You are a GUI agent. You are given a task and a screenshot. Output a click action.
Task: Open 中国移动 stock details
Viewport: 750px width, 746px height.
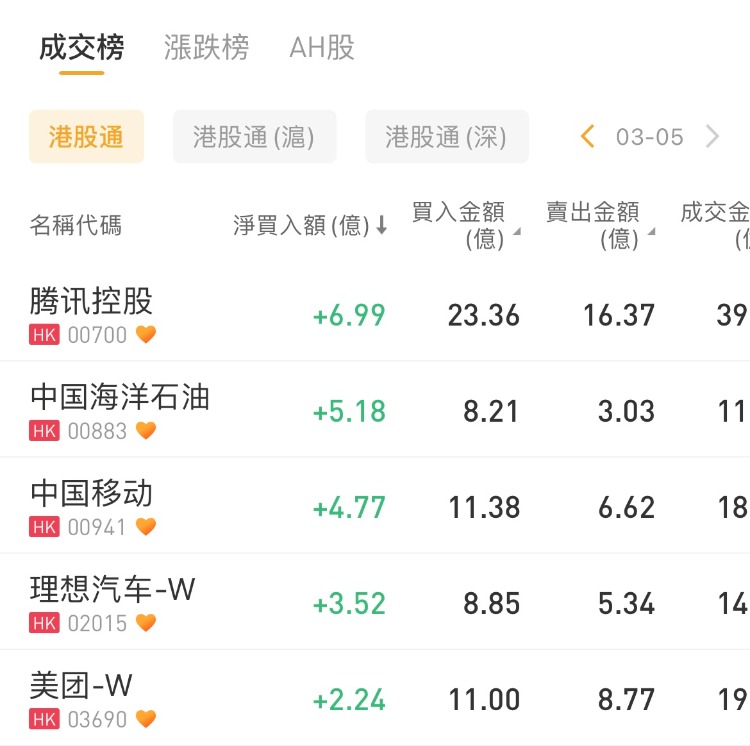(92, 506)
